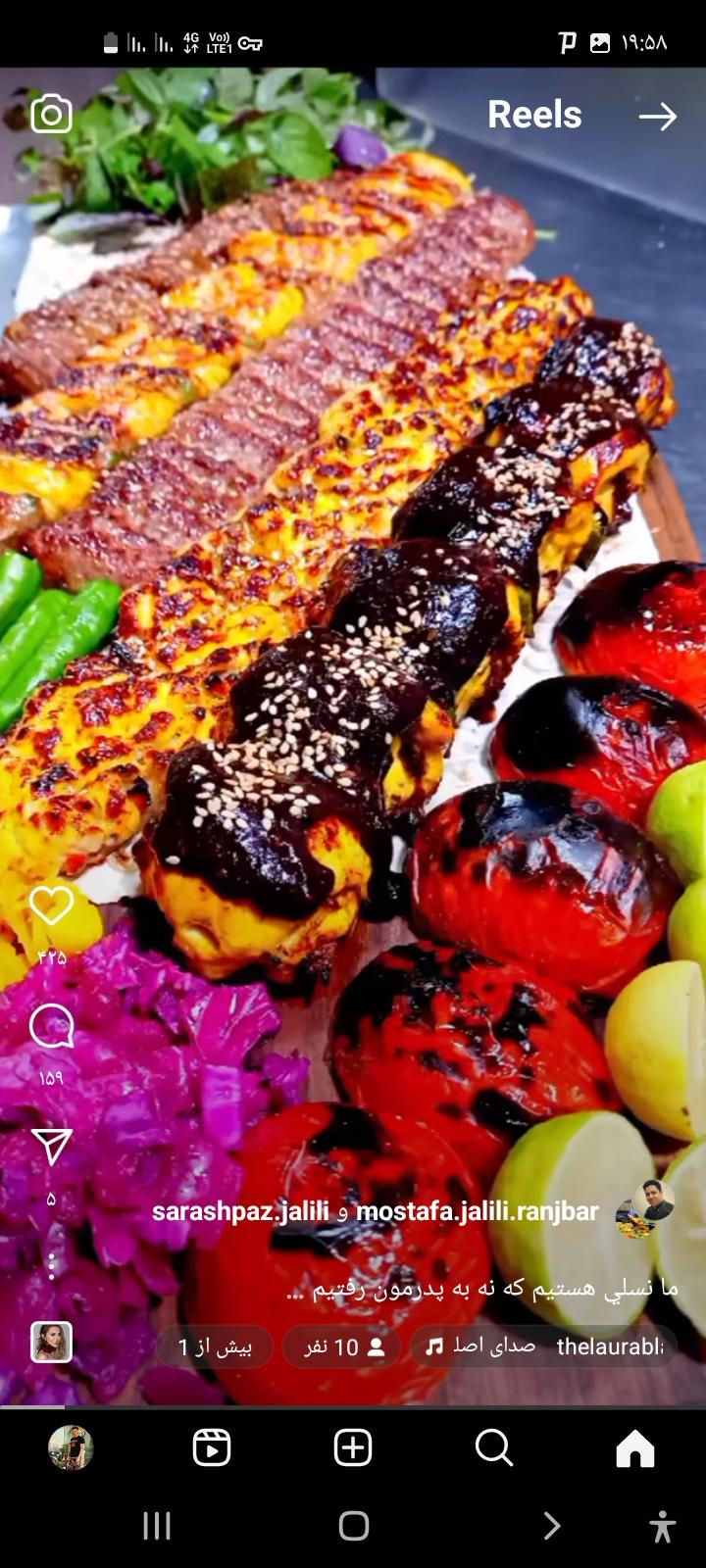Like this reel with the heart
This screenshot has height=1568, width=706.
click(51, 906)
